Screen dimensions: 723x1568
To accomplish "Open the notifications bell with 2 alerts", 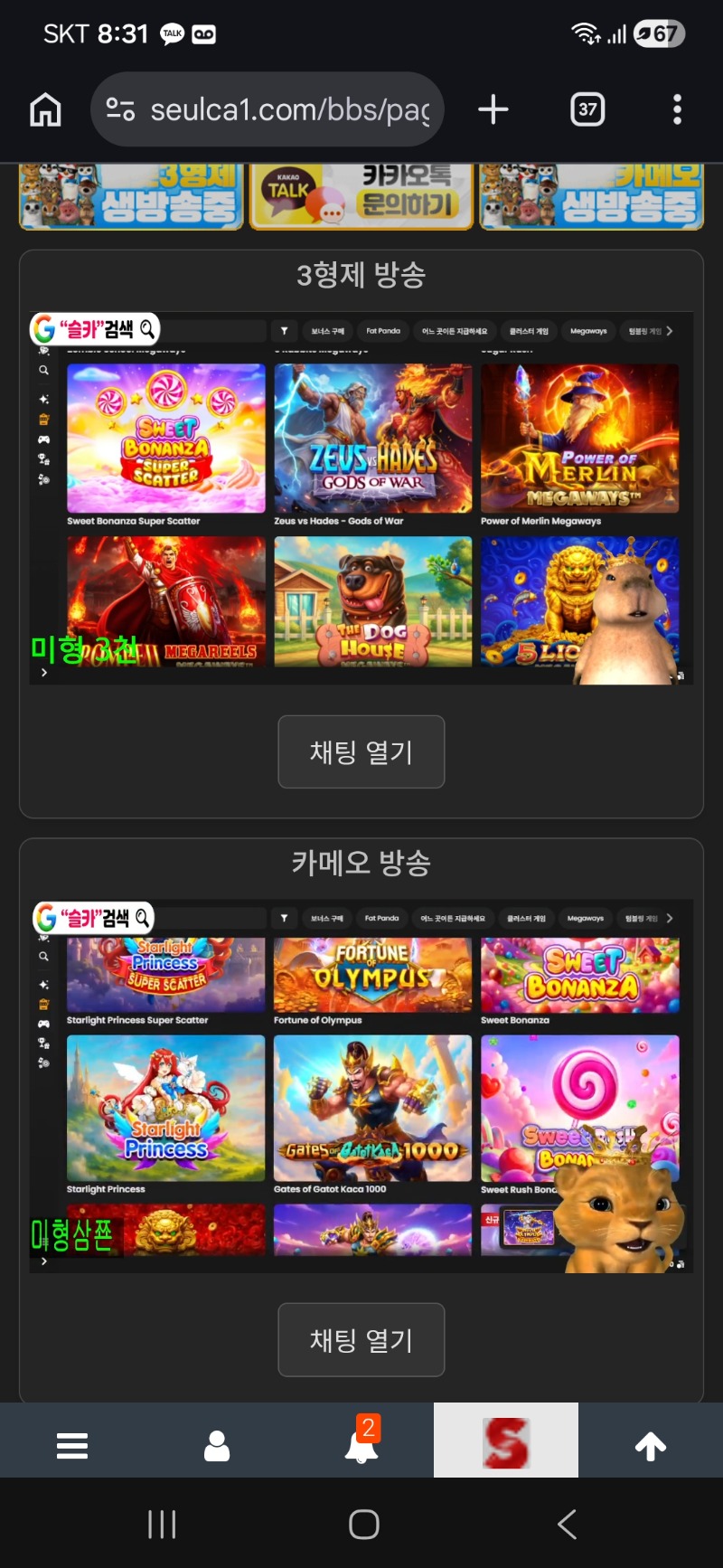I will [x=361, y=1444].
